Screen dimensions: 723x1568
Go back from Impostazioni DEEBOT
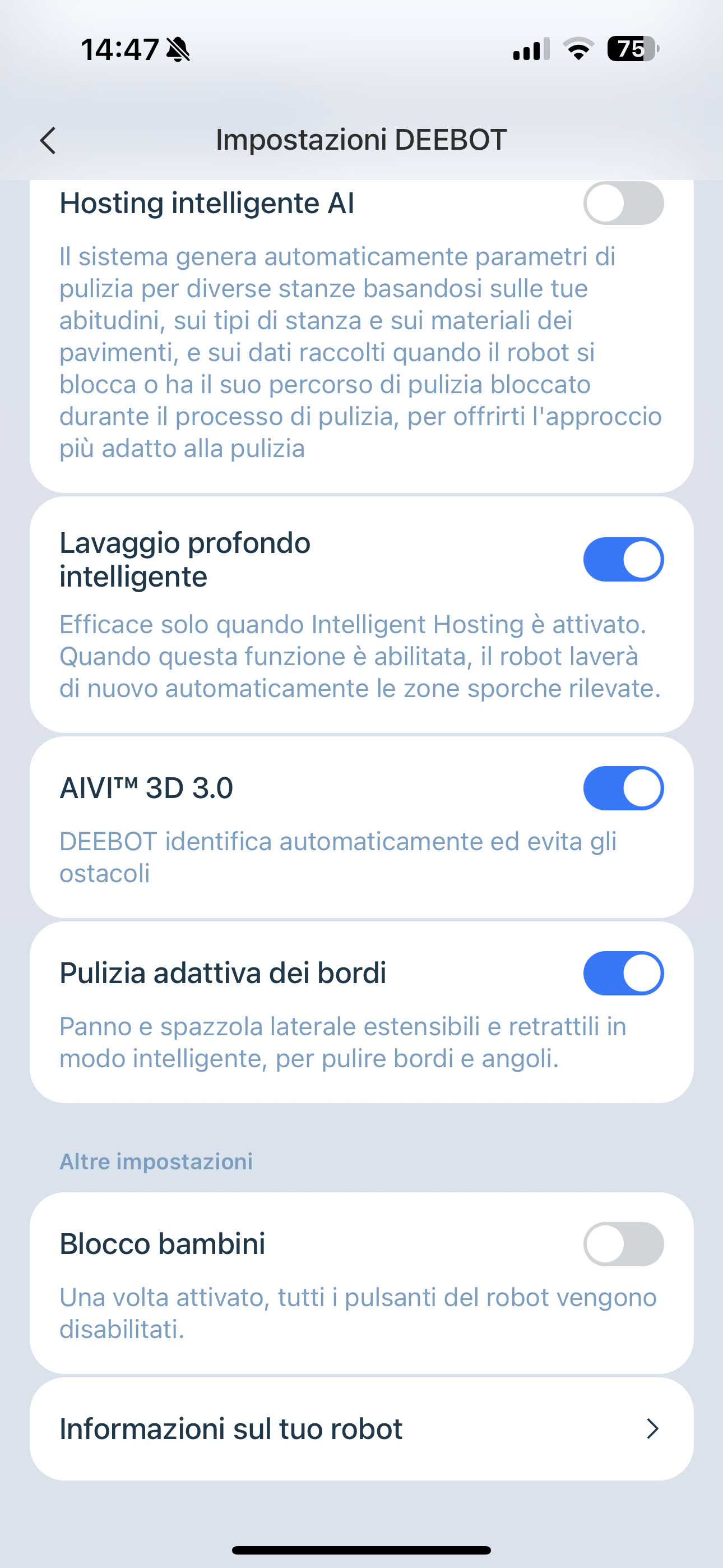point(48,141)
